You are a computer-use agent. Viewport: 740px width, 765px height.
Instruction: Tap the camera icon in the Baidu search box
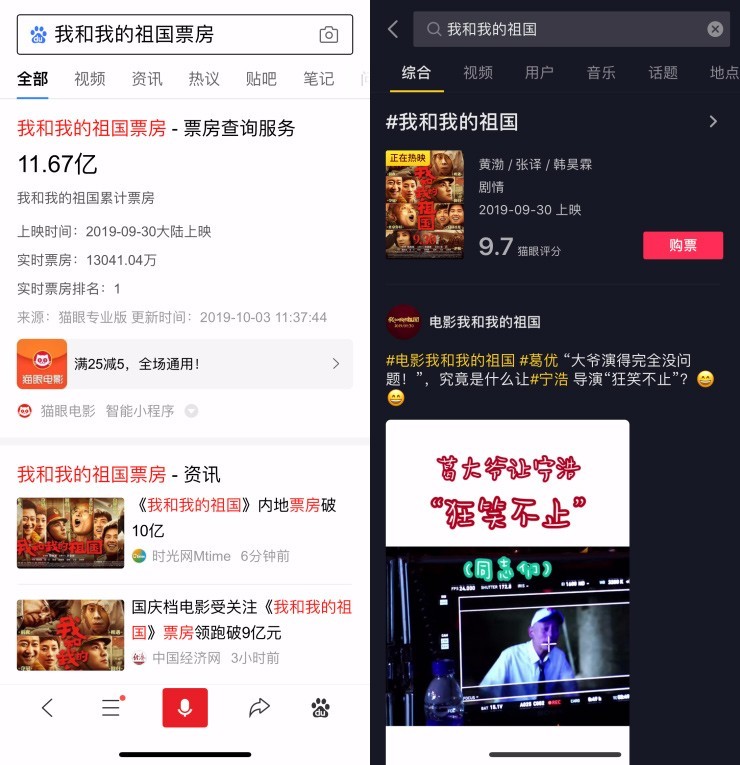[328, 35]
